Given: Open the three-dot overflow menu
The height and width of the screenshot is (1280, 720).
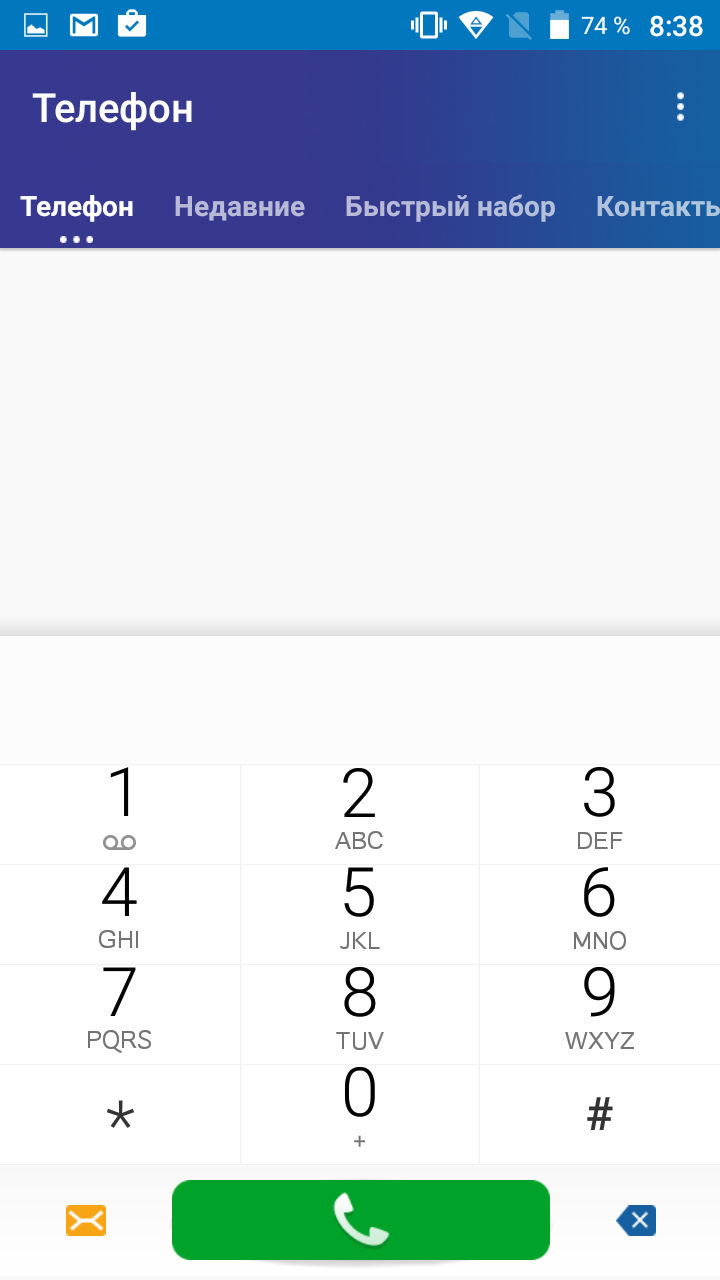Looking at the screenshot, I should [x=680, y=107].
